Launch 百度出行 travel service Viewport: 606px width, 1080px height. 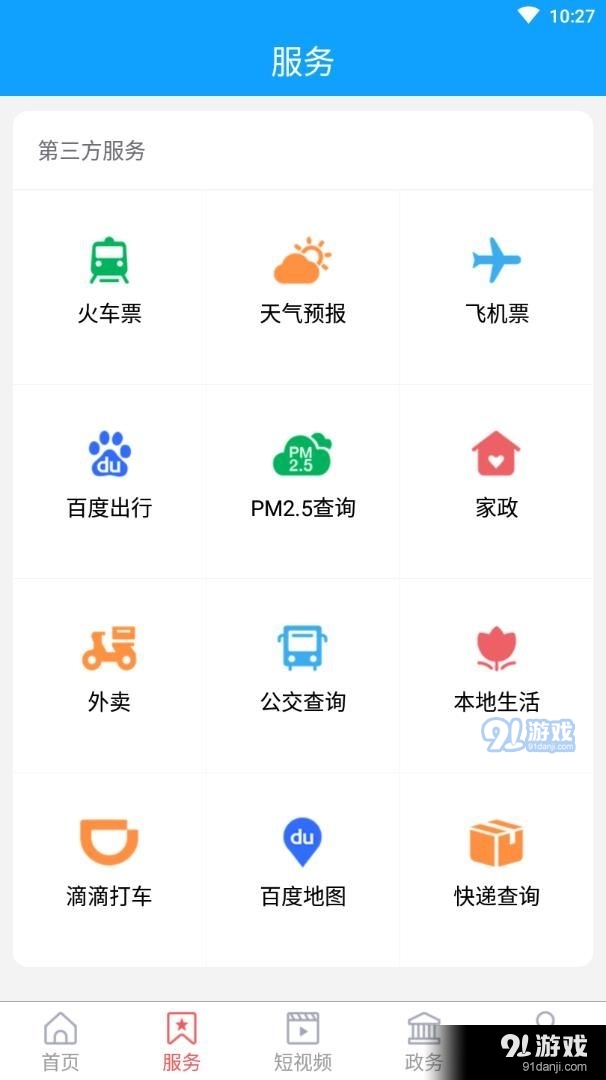click(109, 475)
